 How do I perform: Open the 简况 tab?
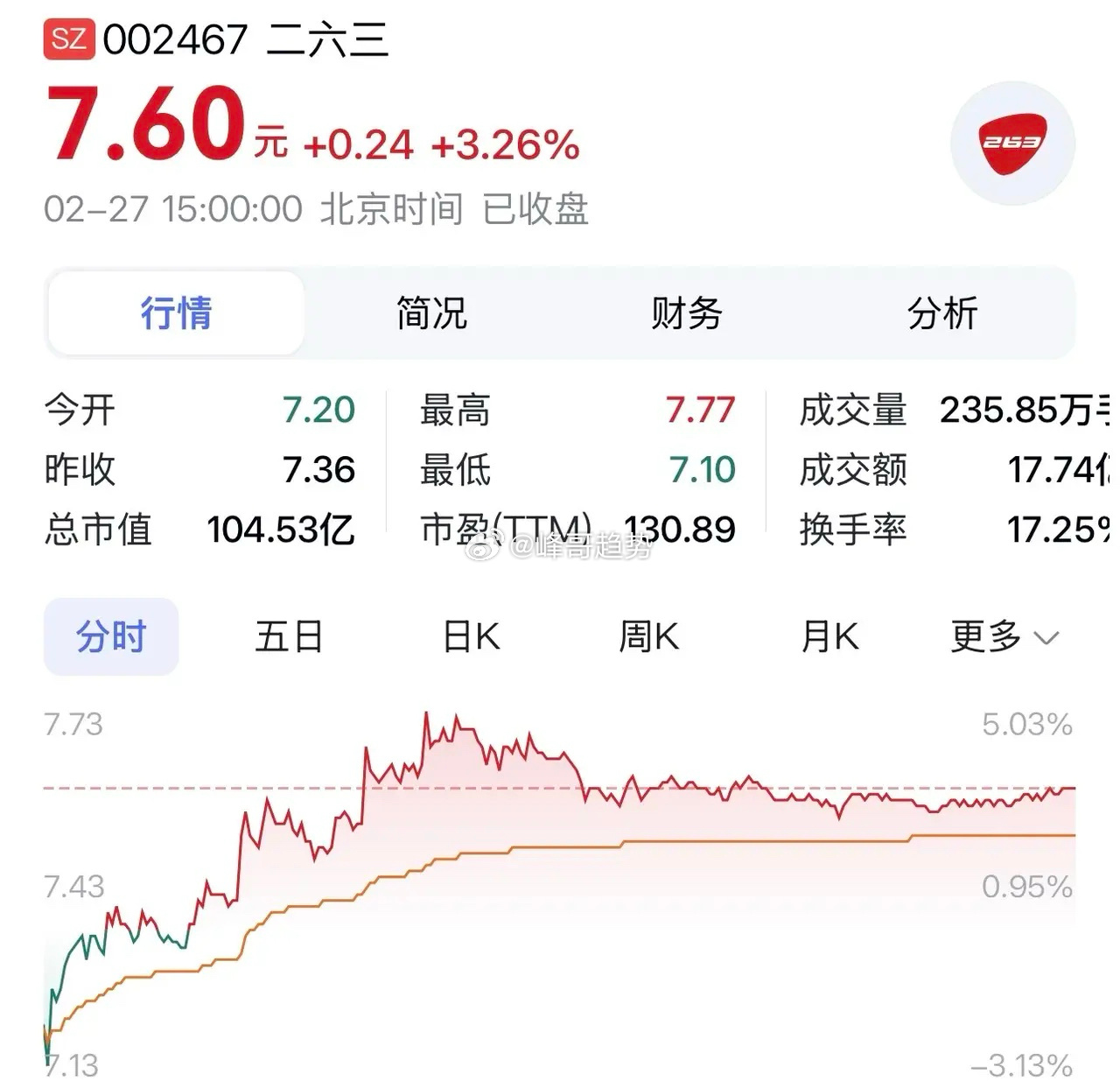(x=431, y=313)
